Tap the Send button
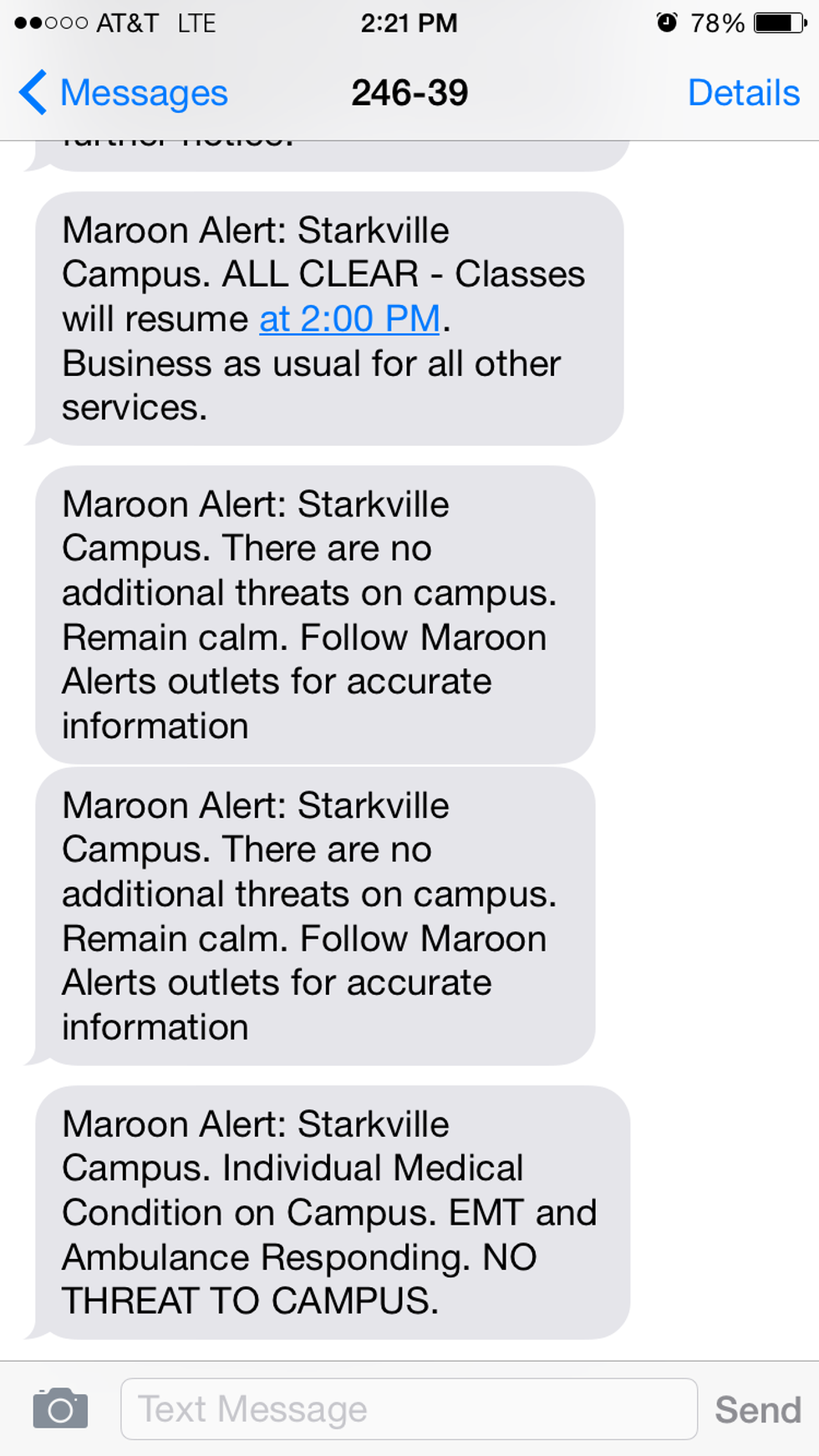This screenshot has width=819, height=1456. pos(757,1410)
